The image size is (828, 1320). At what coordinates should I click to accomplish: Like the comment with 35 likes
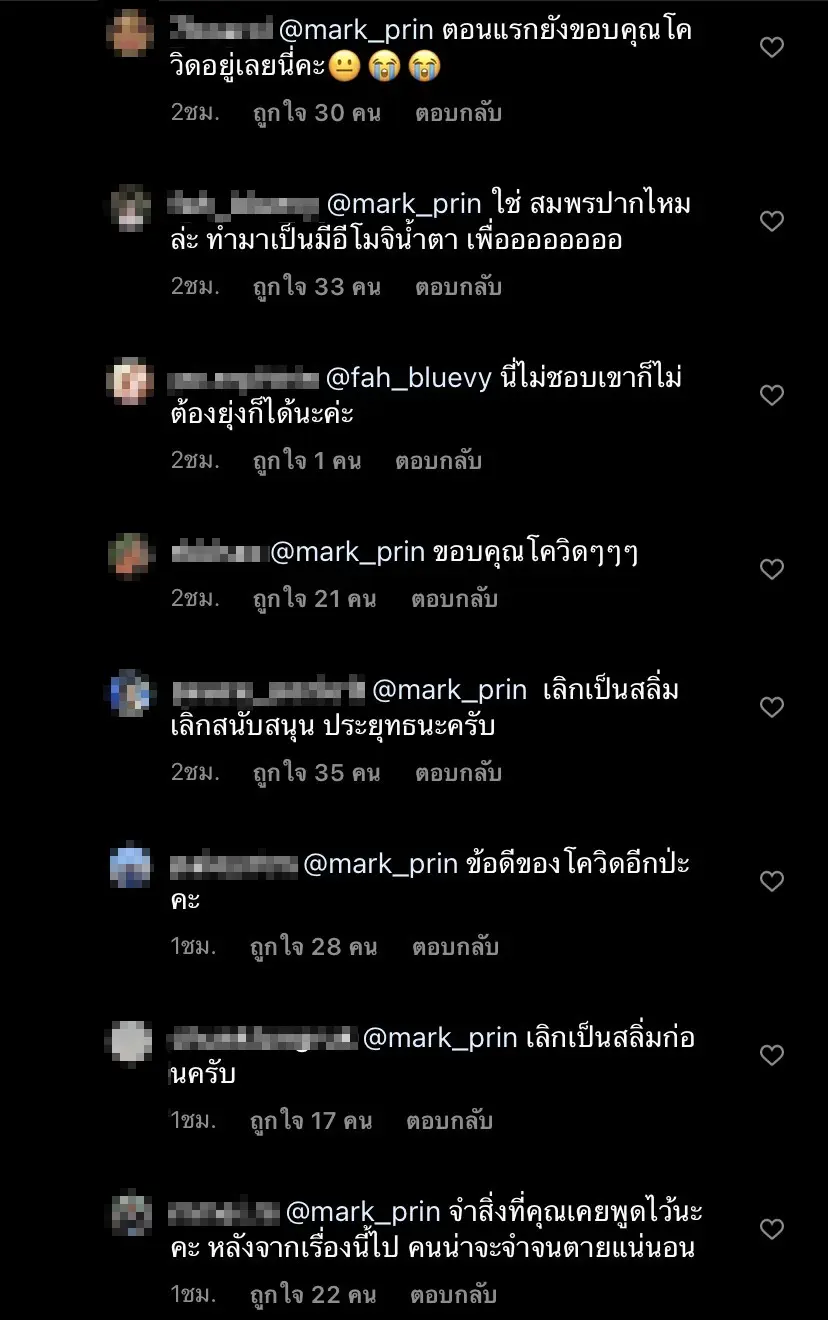(772, 707)
